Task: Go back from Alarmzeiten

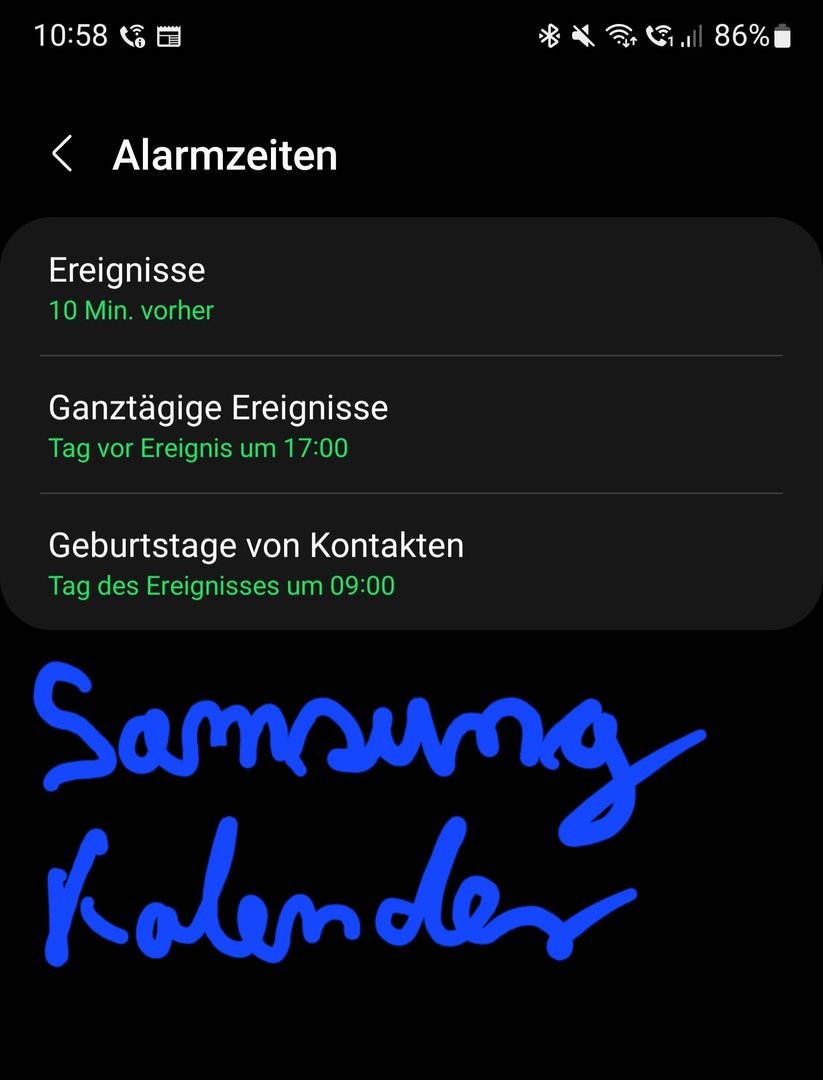Action: (62, 155)
